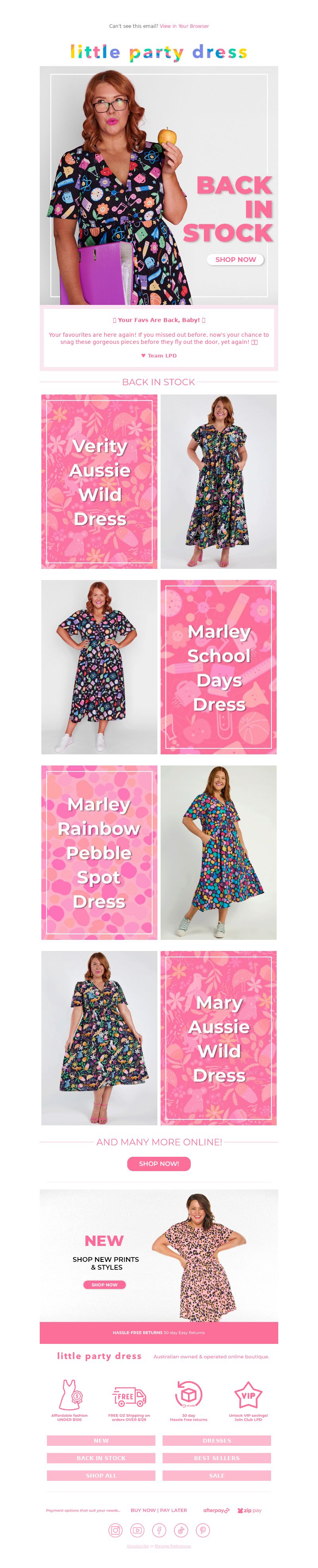Screen dimensions: 318x1568
Task: Open the BACK IN STOCK category
Action: 101,1458
